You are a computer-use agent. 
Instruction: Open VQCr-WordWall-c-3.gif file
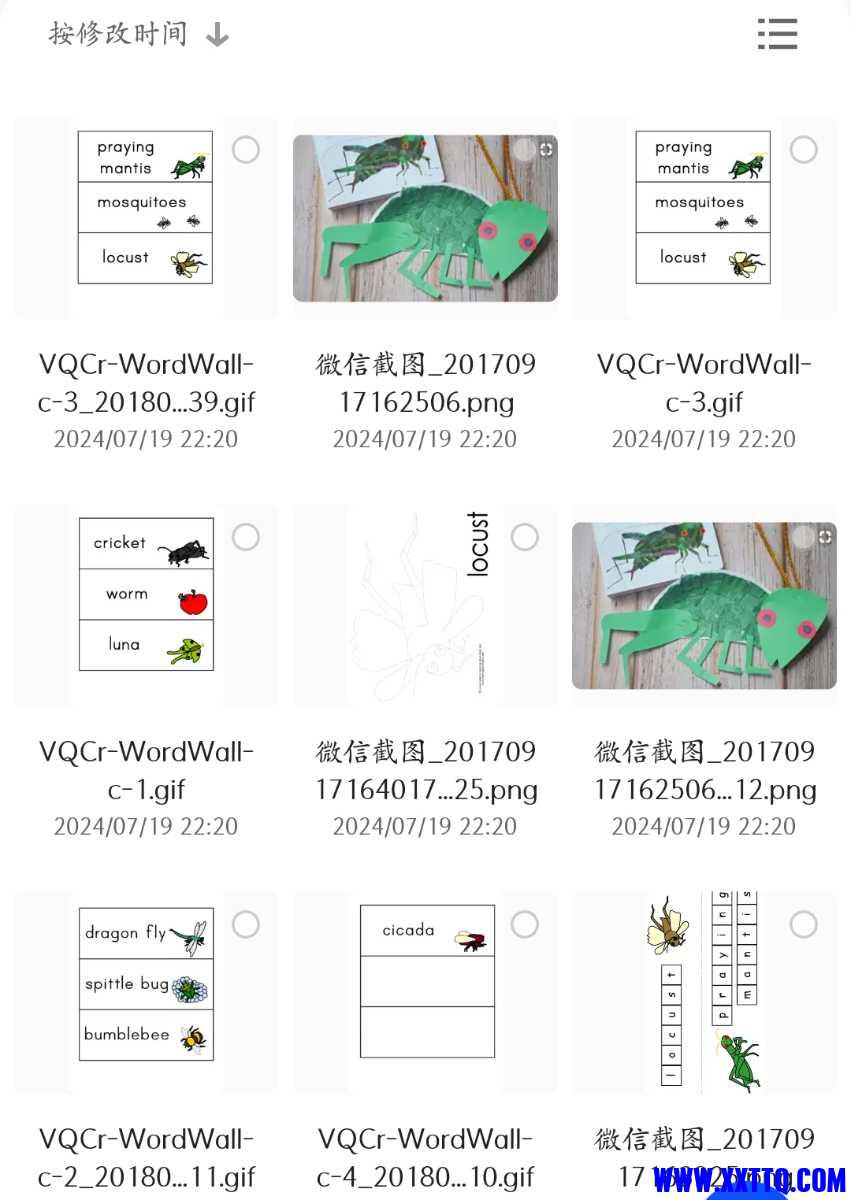coord(704,218)
